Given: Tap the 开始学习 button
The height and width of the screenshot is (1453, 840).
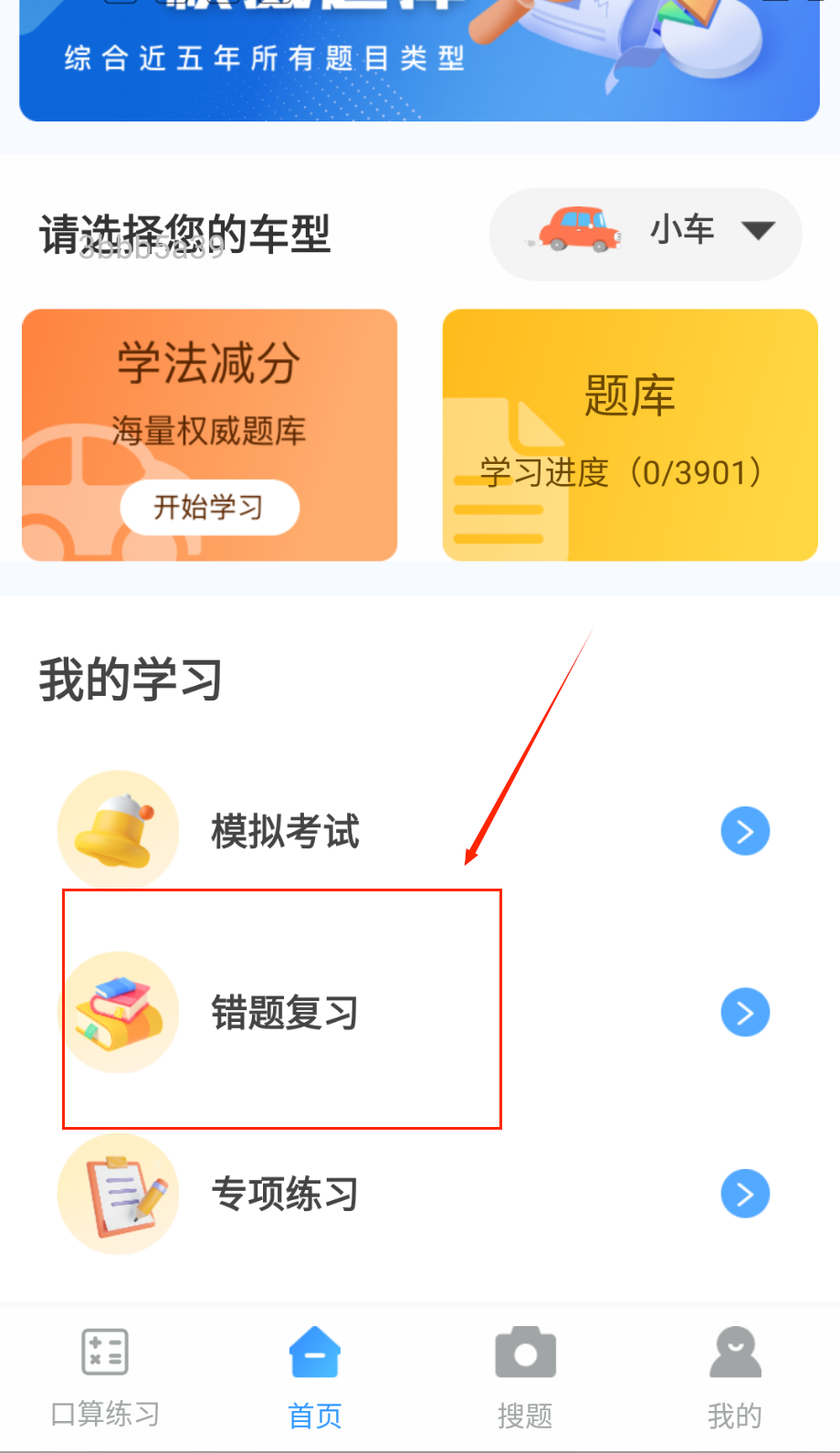Looking at the screenshot, I should tap(209, 507).
